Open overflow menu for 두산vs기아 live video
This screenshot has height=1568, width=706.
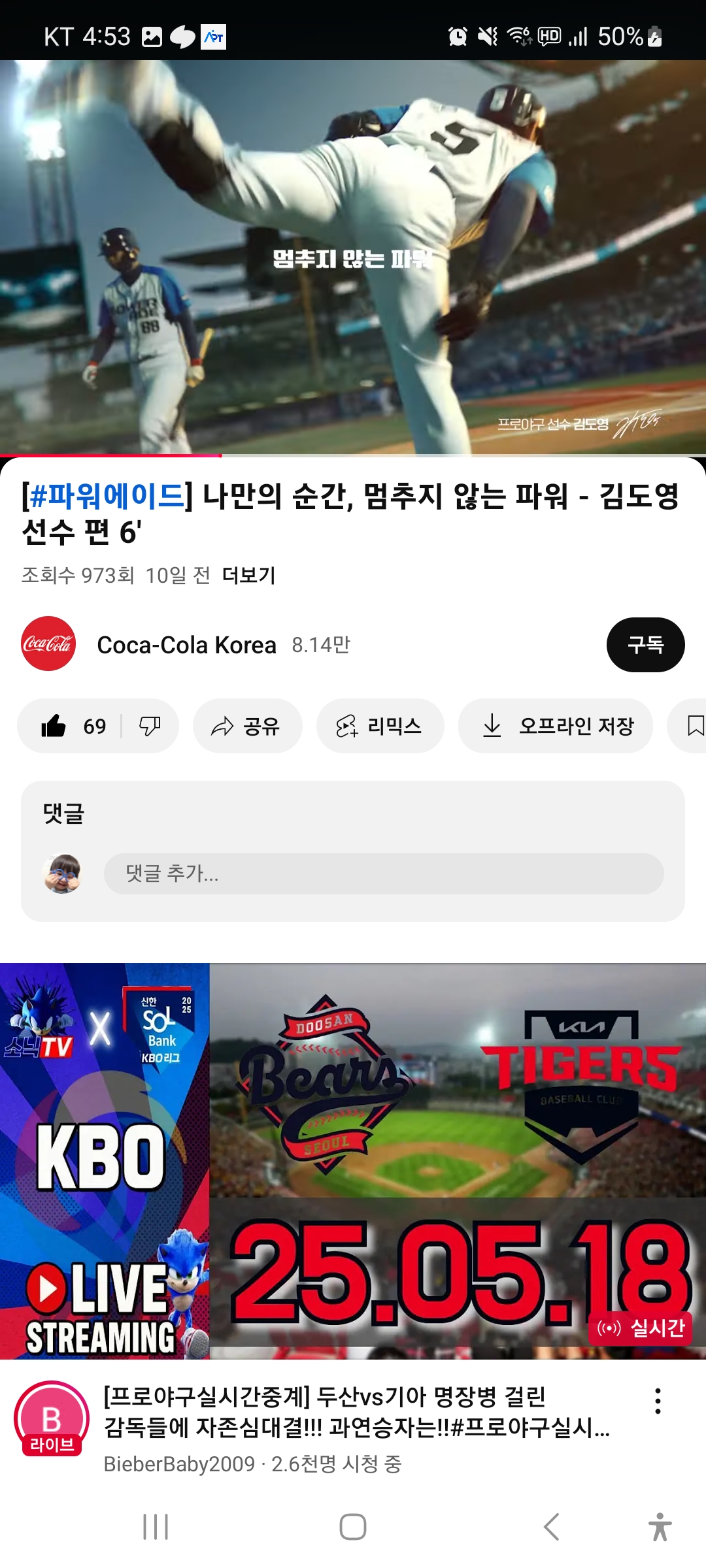(x=658, y=1401)
